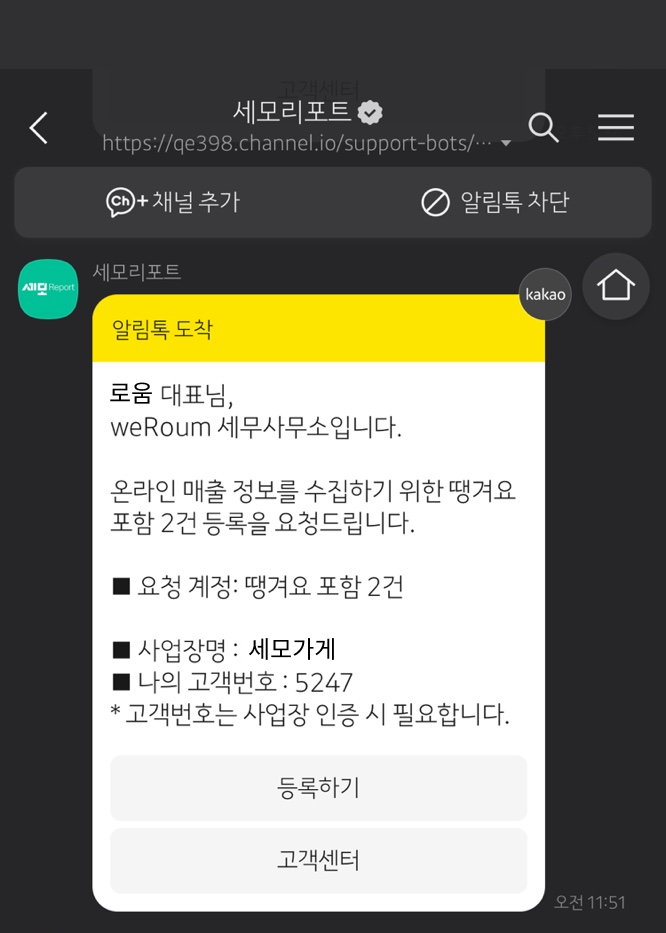The image size is (666, 933).
Task: Open the 세모리포트 profile picture
Action: (48, 289)
